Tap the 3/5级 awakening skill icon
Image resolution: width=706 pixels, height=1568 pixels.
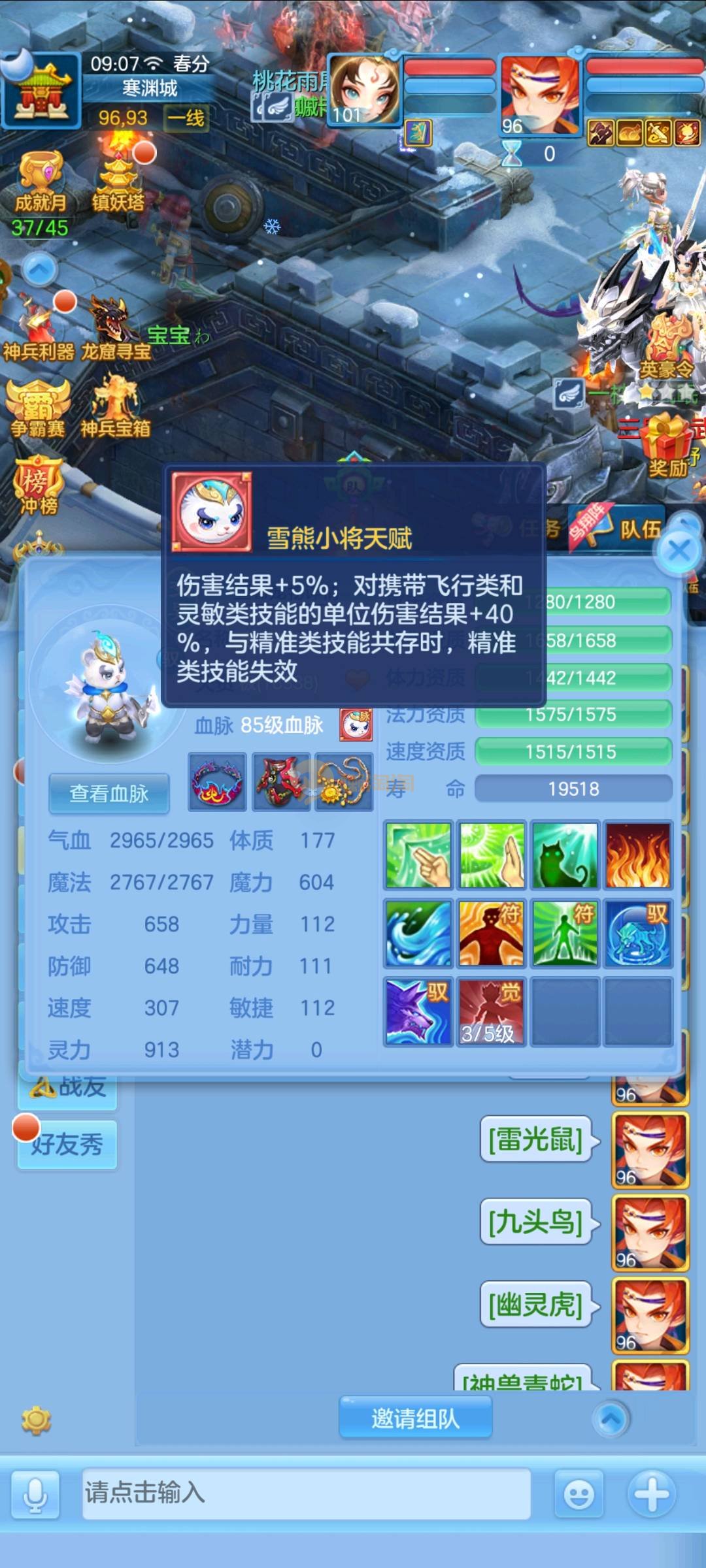[x=490, y=1011]
